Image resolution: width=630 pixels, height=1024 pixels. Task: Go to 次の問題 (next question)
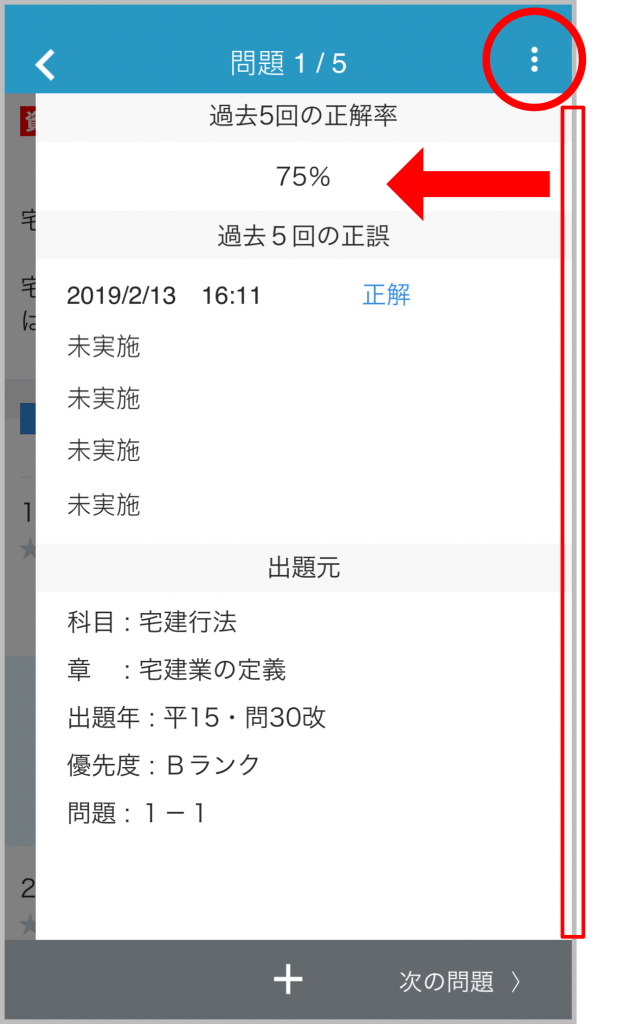click(460, 982)
